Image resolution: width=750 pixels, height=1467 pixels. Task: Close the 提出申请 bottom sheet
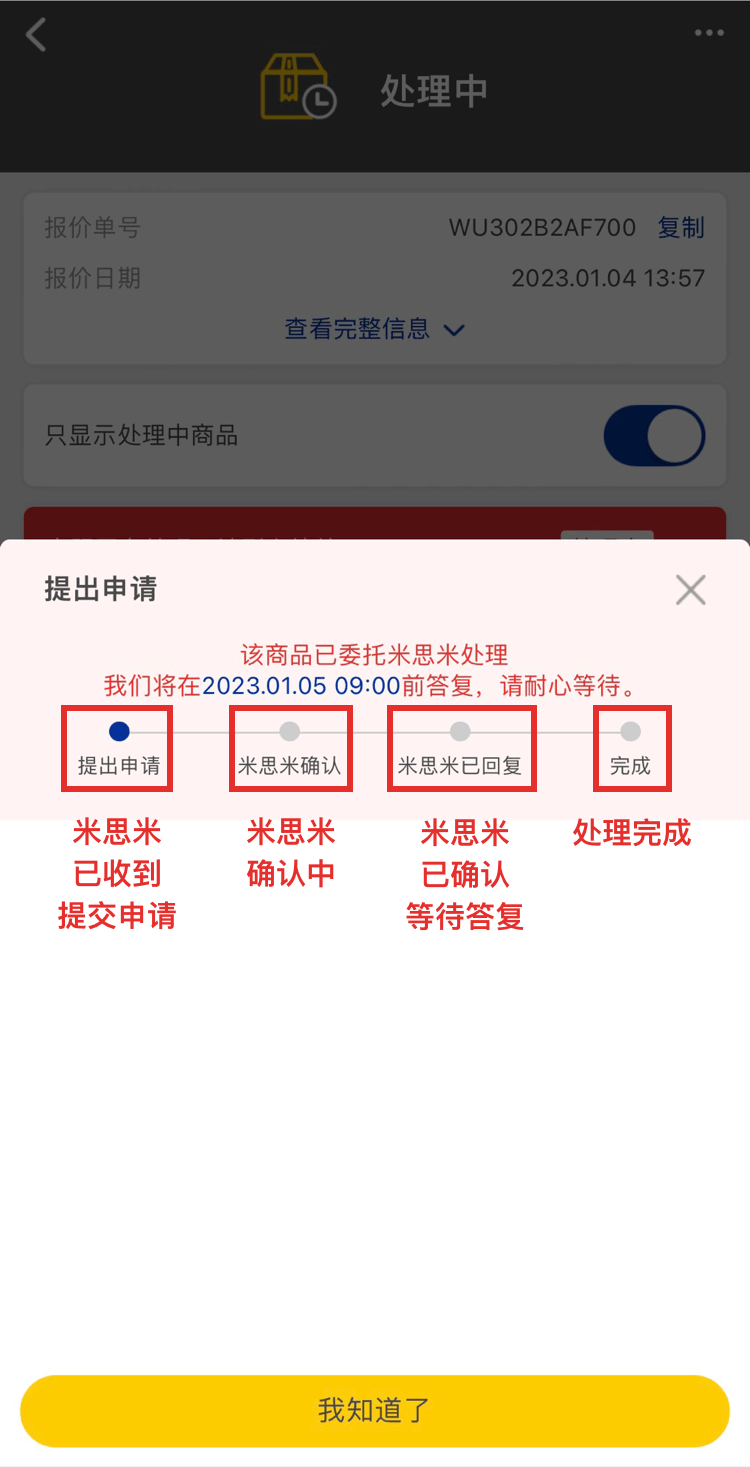click(690, 590)
